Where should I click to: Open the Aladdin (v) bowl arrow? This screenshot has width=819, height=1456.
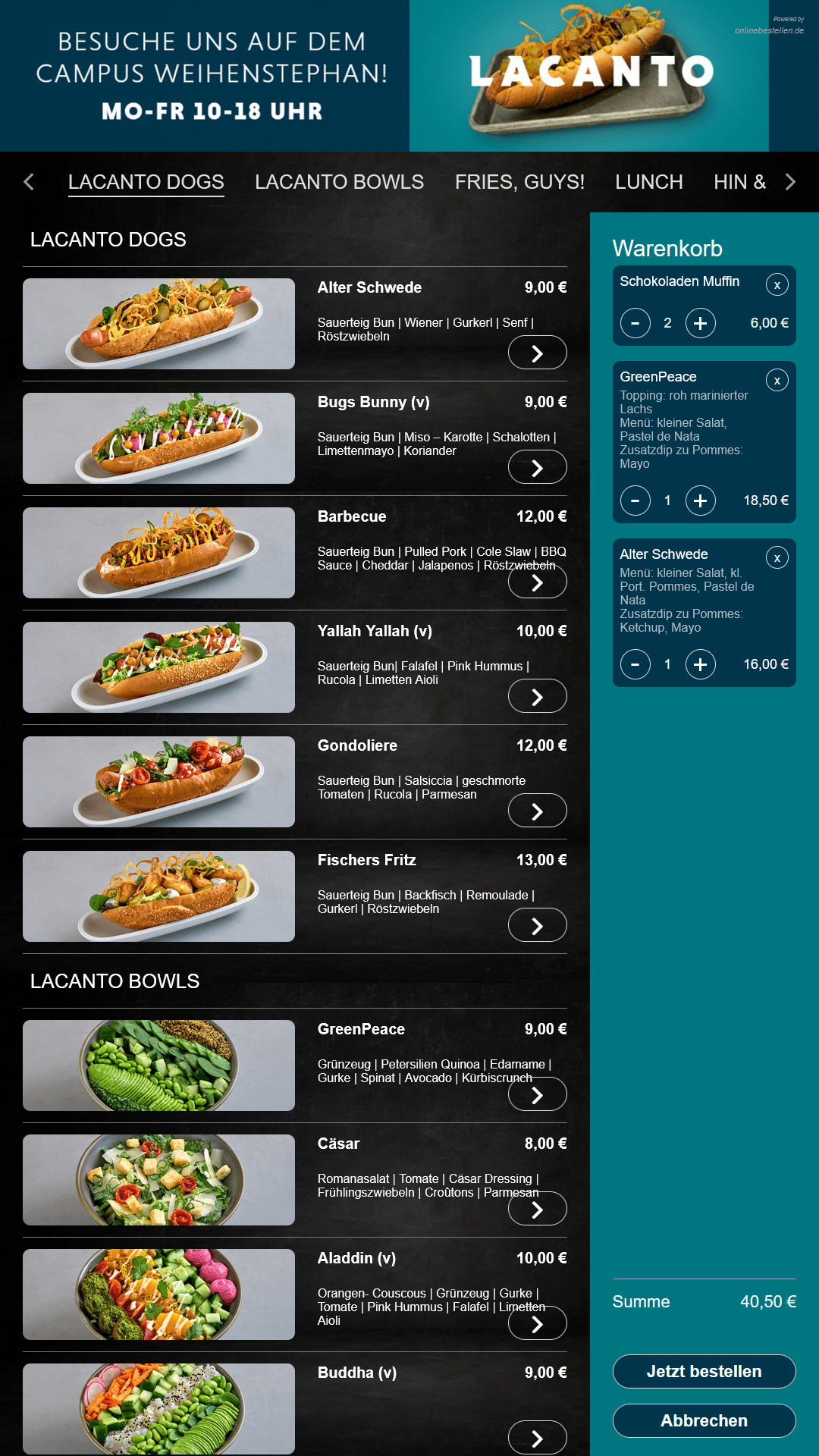pos(537,1323)
